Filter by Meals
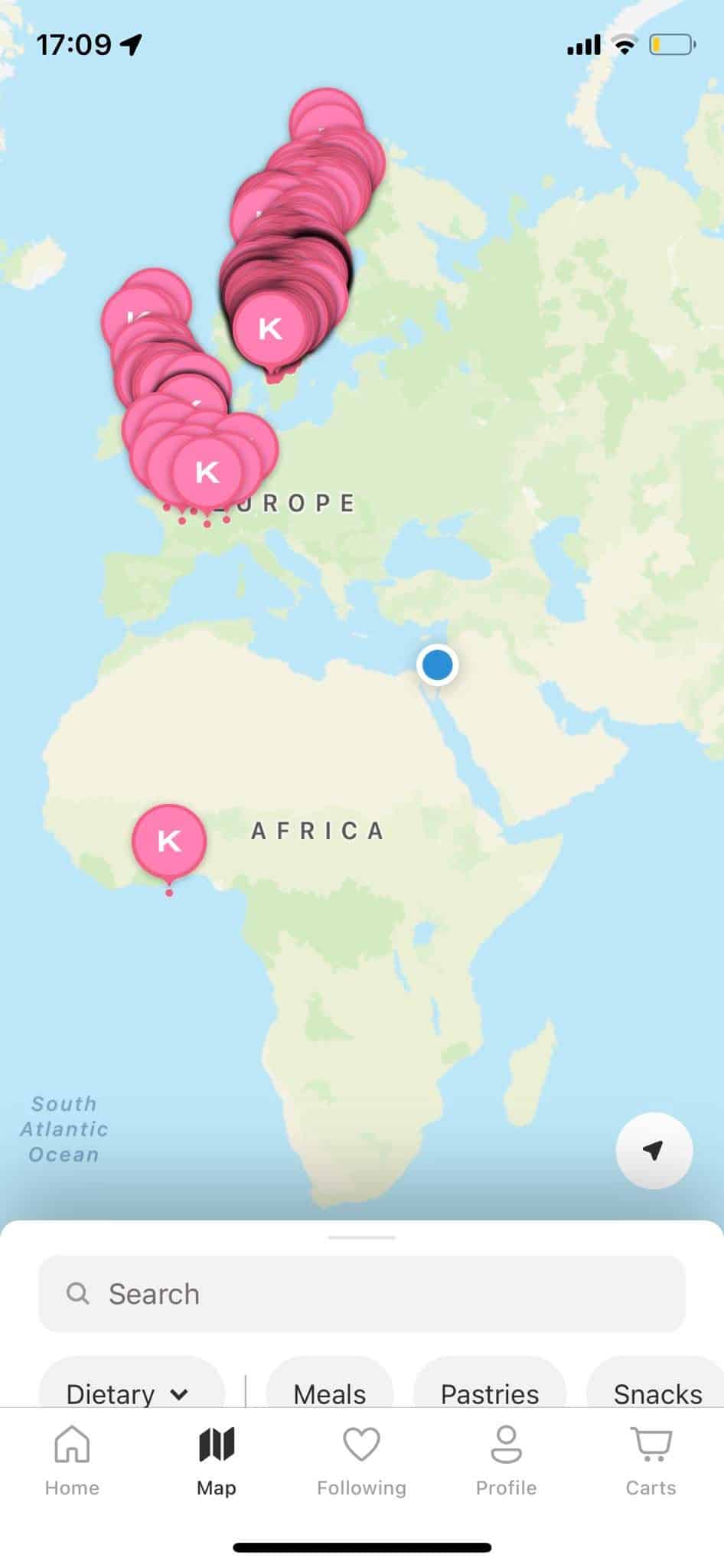This screenshot has height=1568, width=724. pyautogui.click(x=329, y=1392)
